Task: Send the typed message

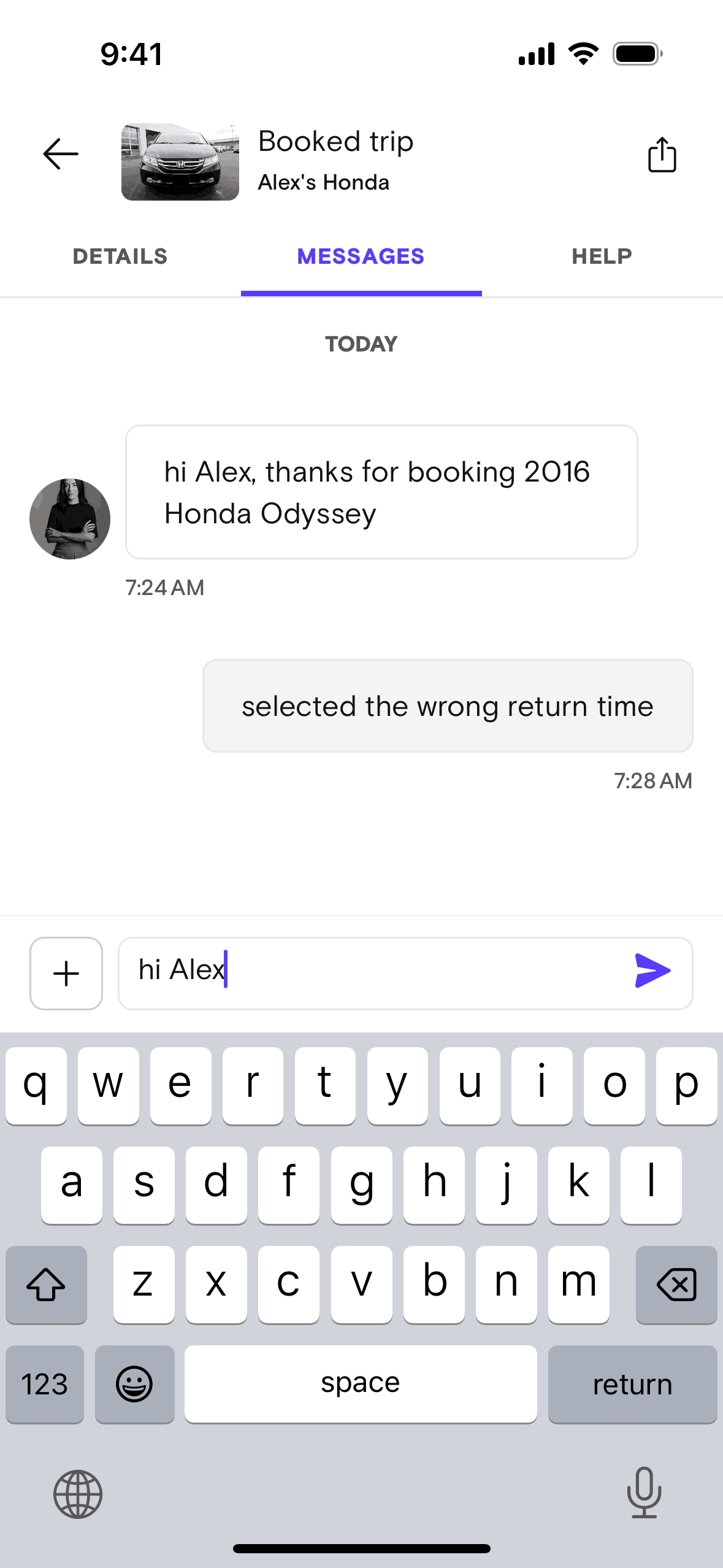Action: click(x=652, y=970)
